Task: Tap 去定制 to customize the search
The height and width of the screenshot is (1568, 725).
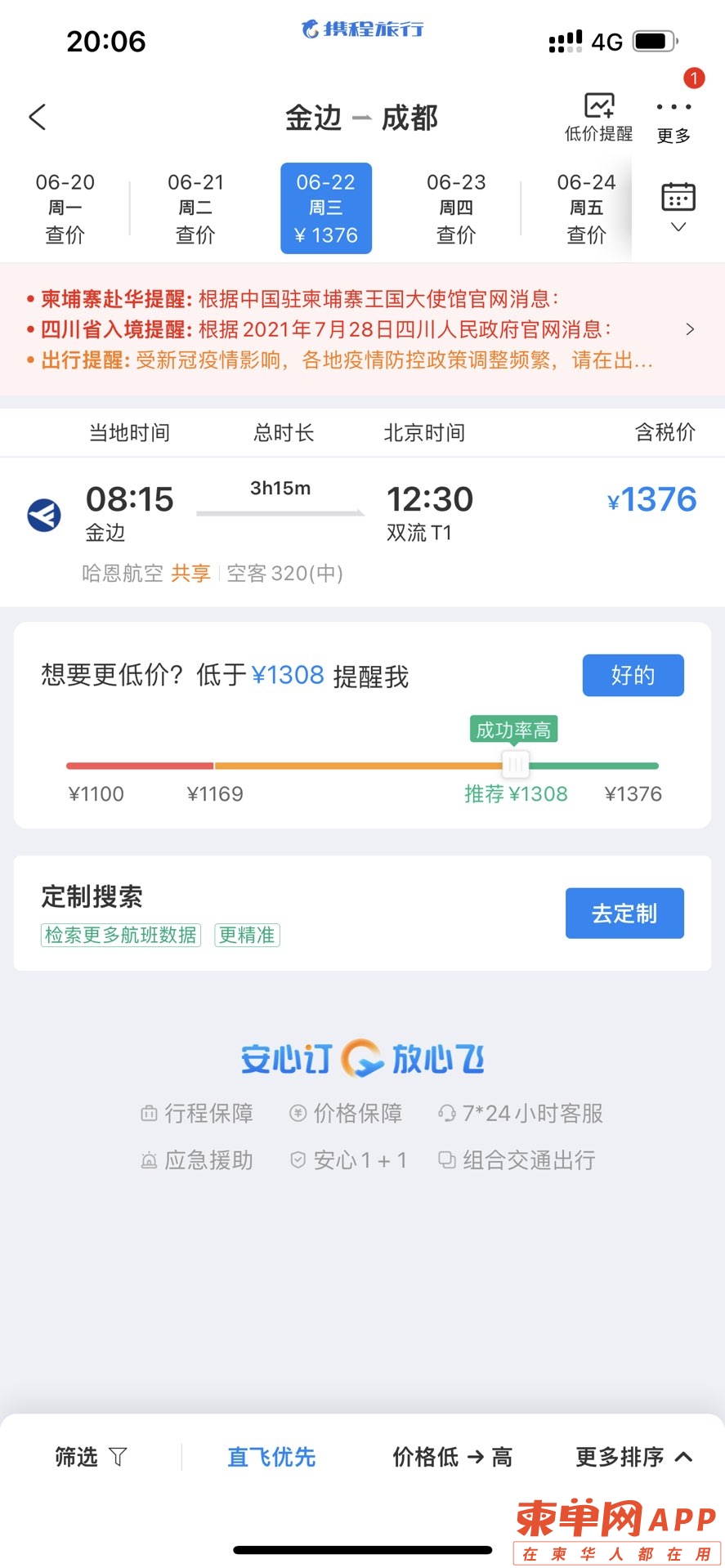Action: tap(624, 913)
